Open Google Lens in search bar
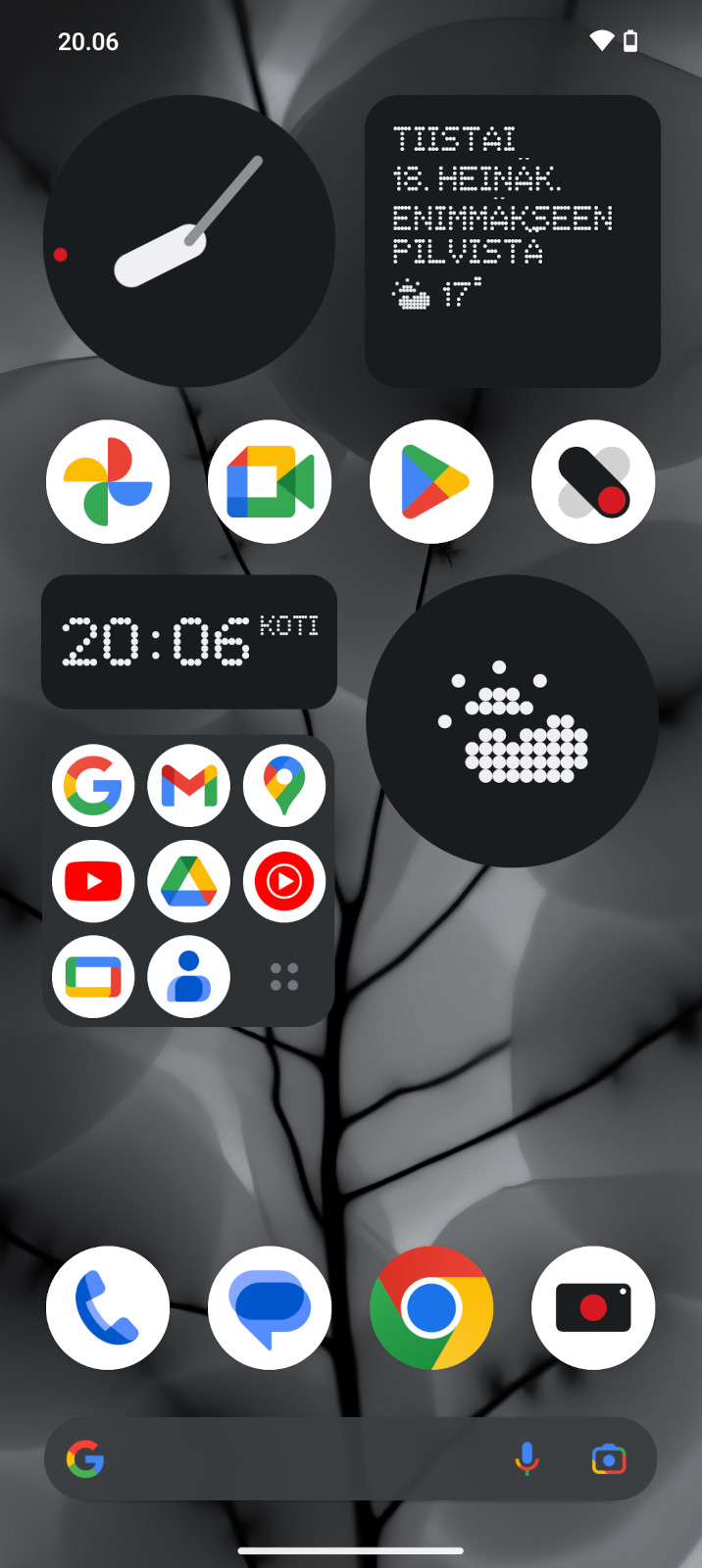This screenshot has width=702, height=1568. tap(609, 1459)
